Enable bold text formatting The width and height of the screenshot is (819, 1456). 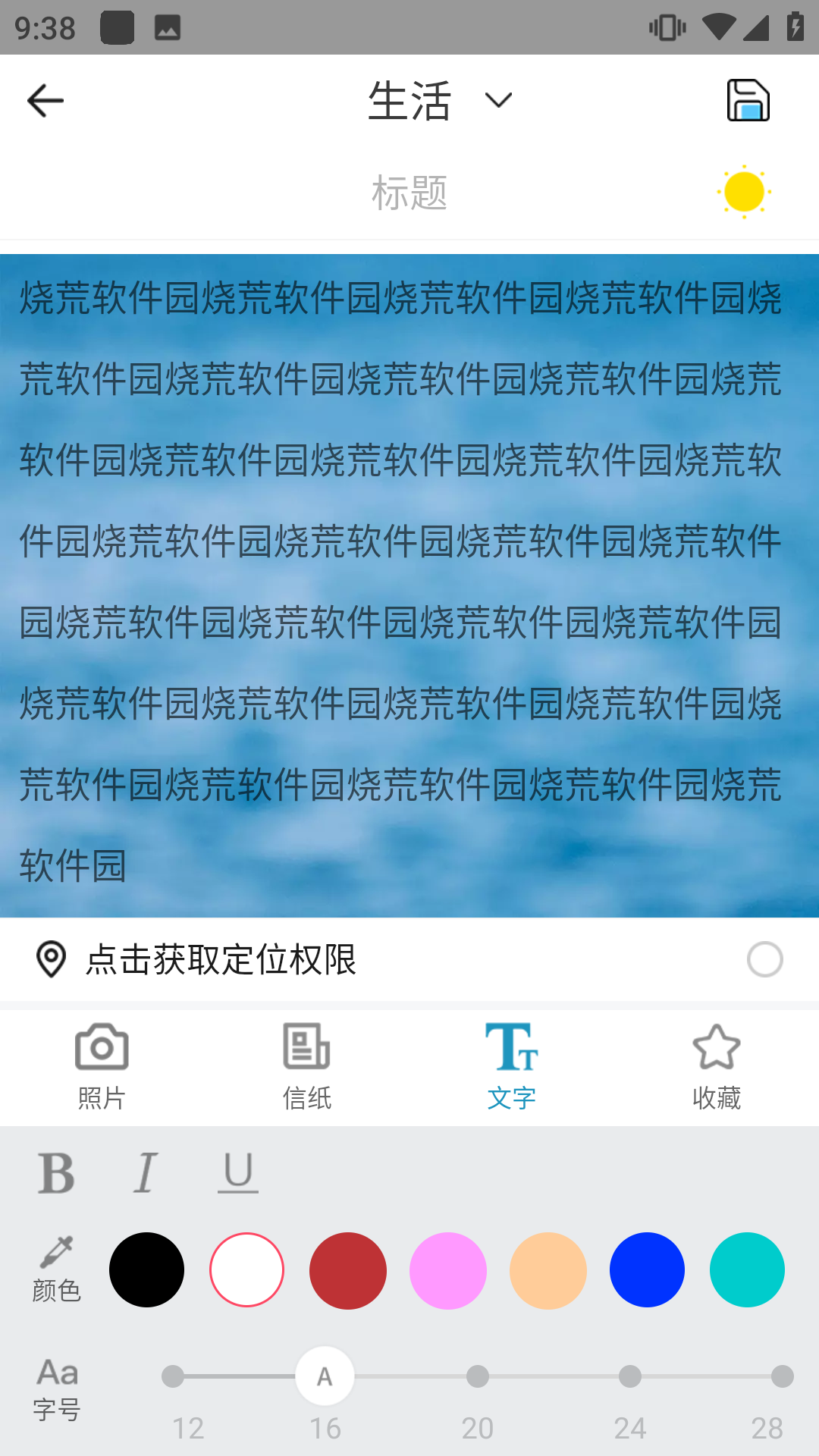(x=56, y=1173)
